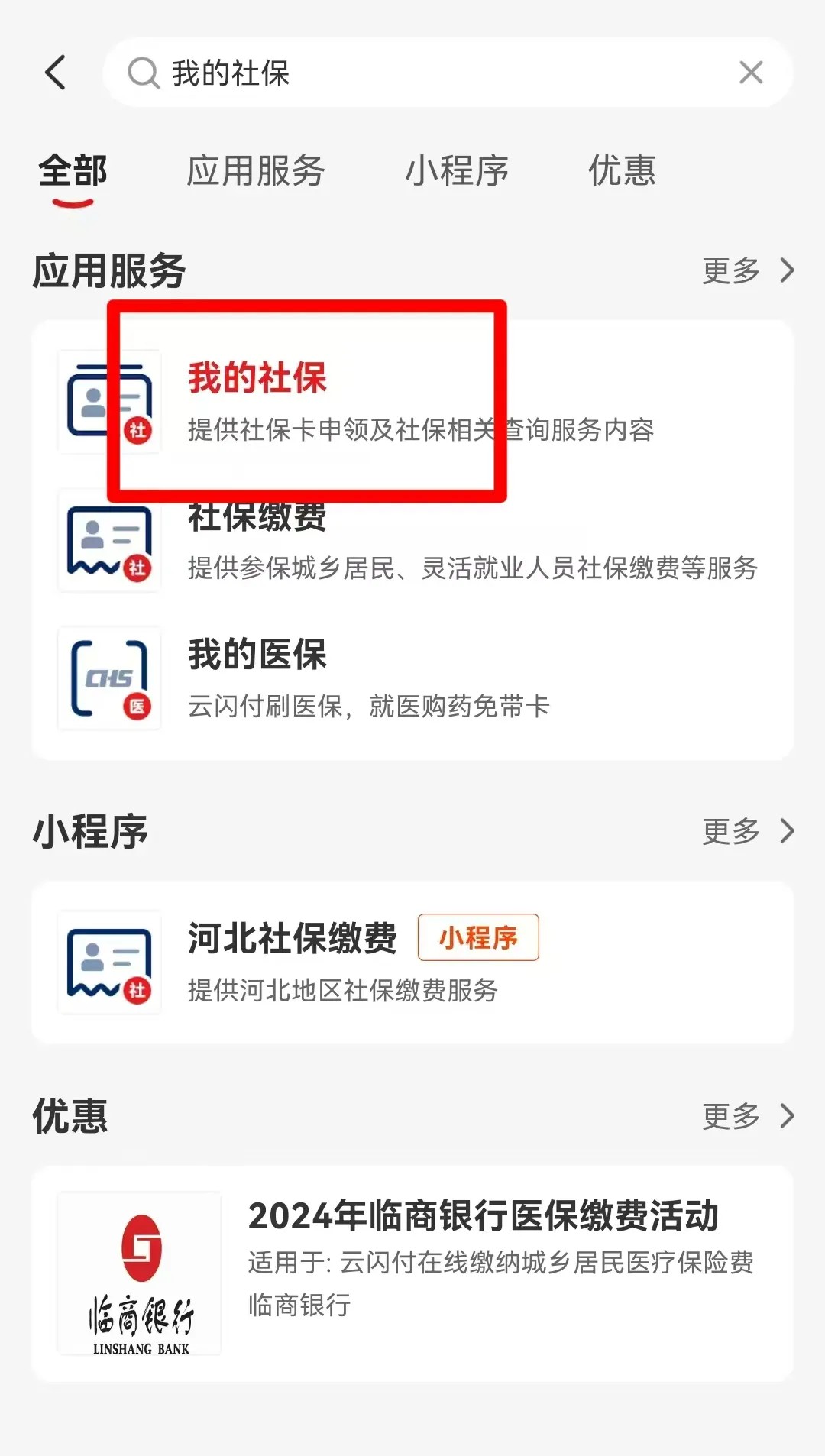Select the 小程序 tab
This screenshot has height=1456, width=825.
click(x=457, y=171)
